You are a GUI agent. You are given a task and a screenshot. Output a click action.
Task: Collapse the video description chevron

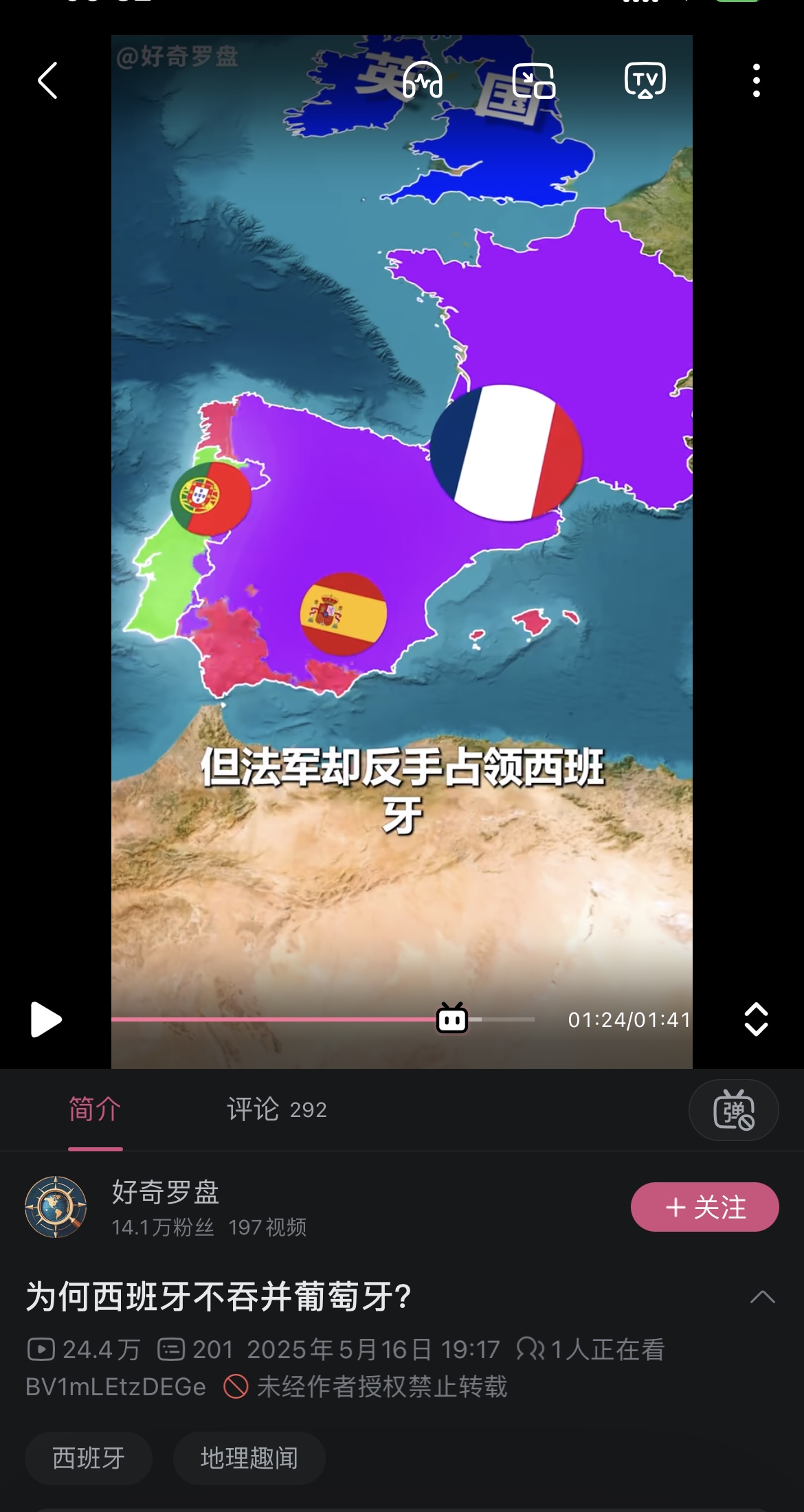(762, 1297)
